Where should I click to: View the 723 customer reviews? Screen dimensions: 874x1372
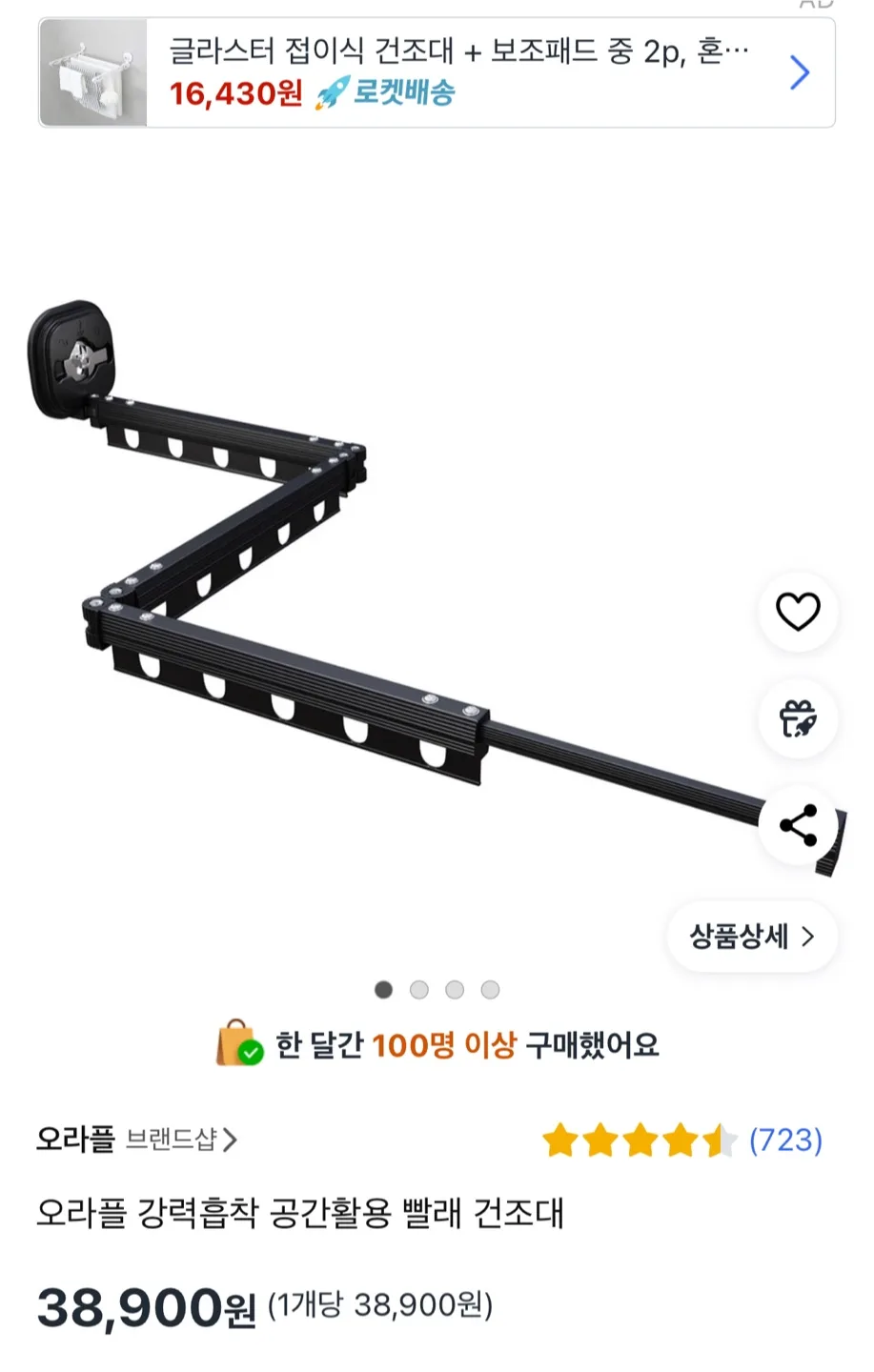pos(784,1140)
